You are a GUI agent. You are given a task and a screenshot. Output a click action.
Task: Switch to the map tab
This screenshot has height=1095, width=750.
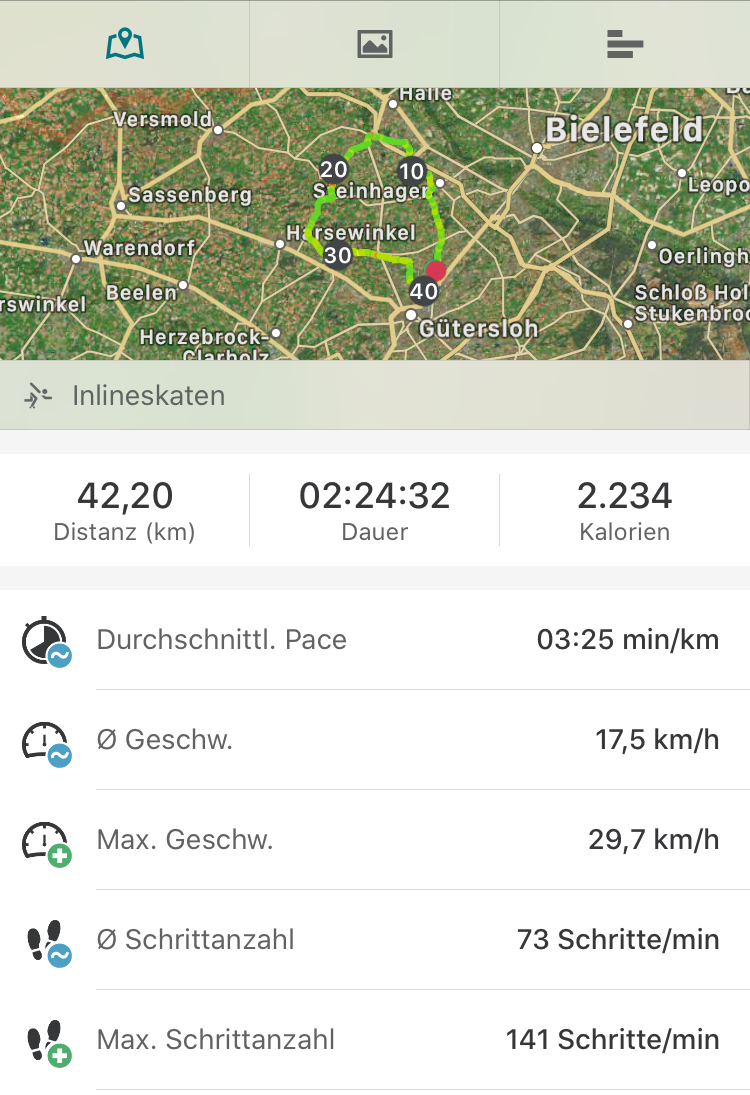click(x=125, y=44)
